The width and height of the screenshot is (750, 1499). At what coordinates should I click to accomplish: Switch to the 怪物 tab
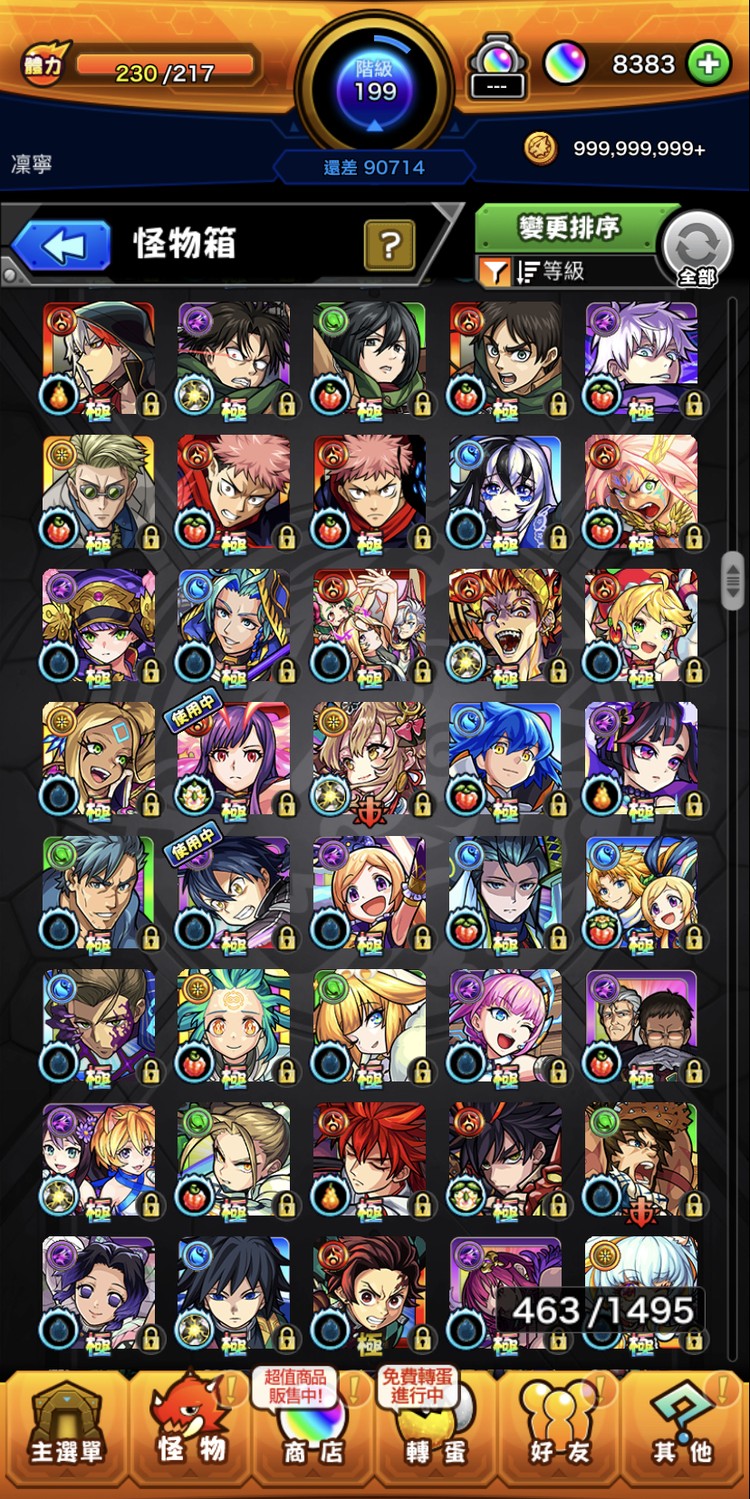point(191,1432)
